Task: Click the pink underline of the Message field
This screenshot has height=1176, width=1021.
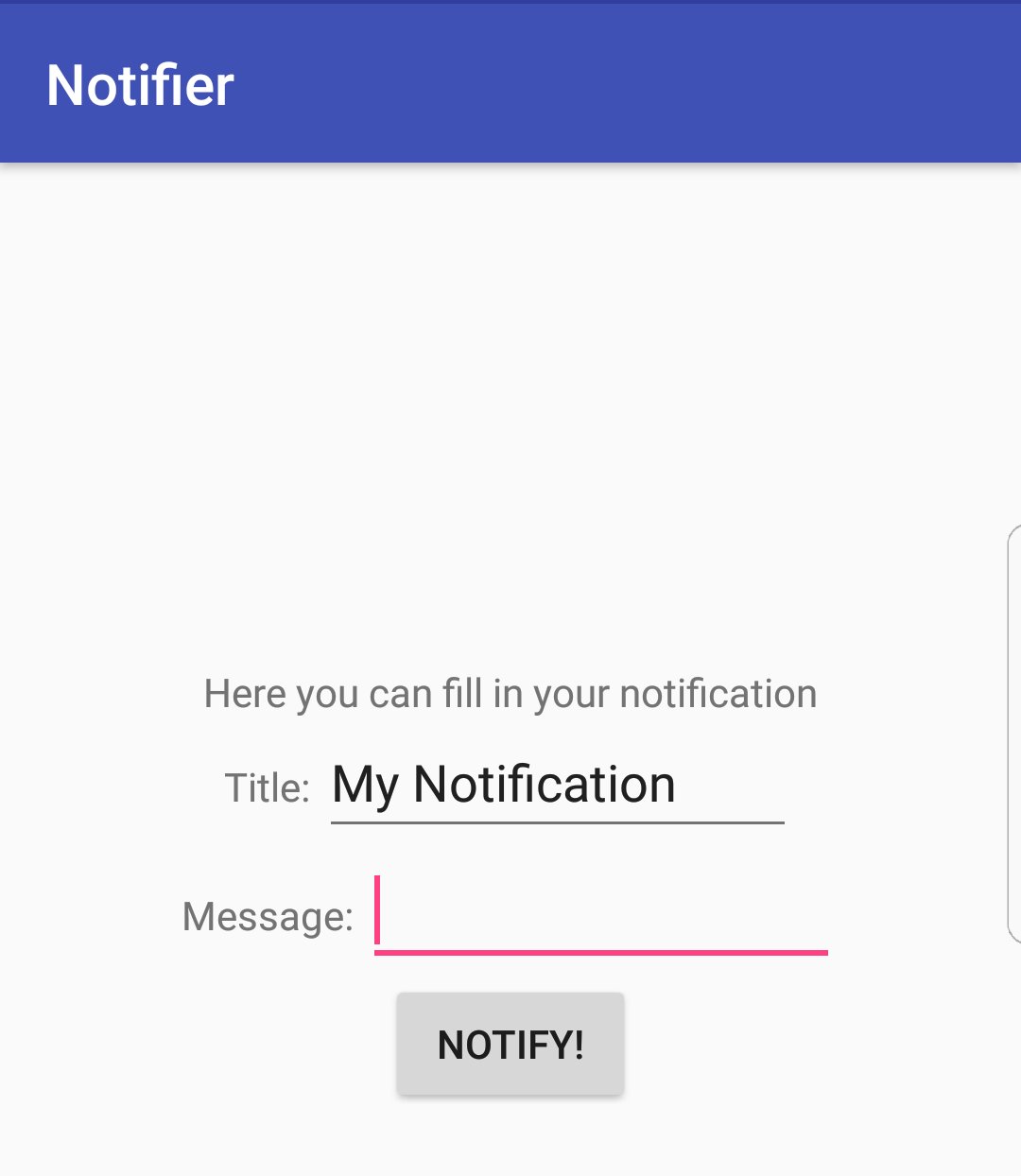Action: click(600, 952)
